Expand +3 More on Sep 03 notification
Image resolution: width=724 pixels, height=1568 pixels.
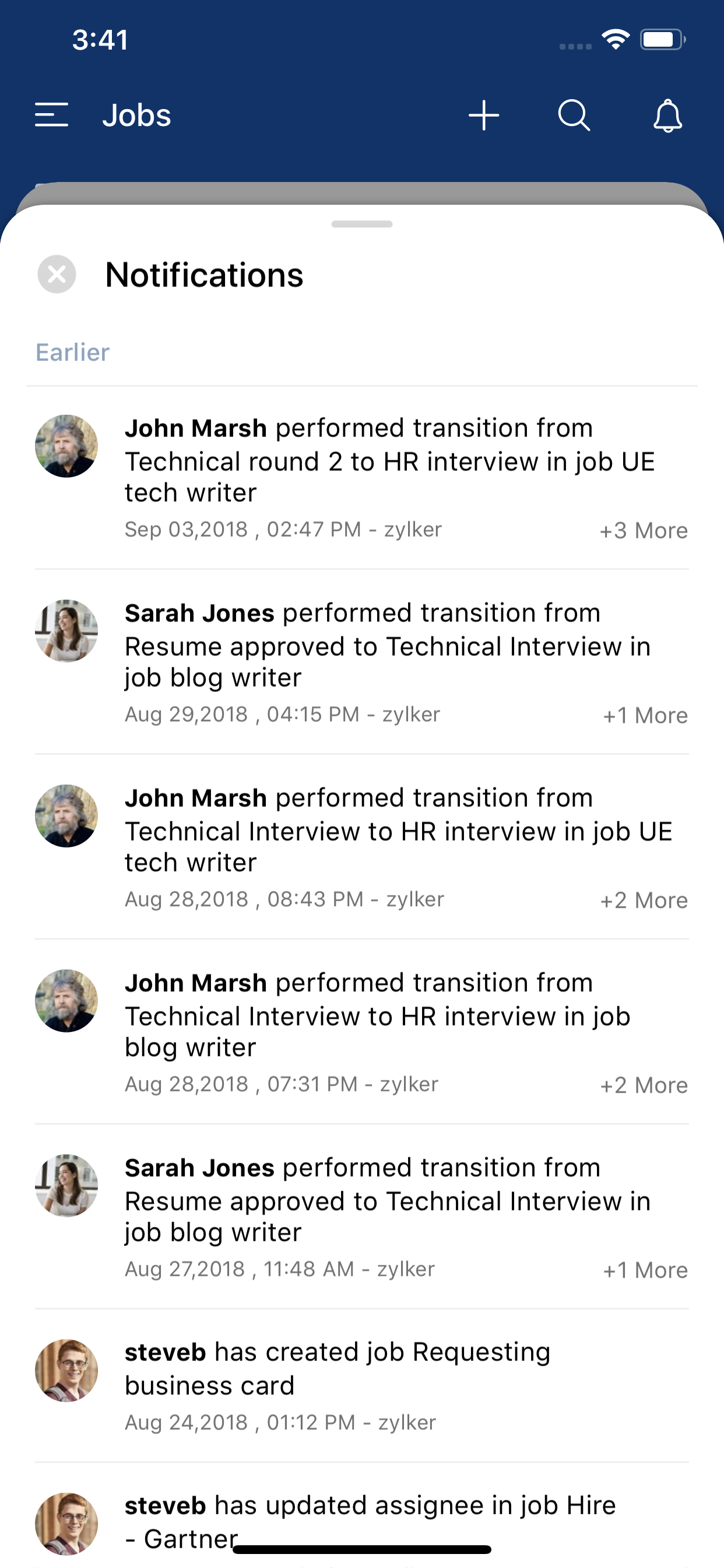(643, 531)
